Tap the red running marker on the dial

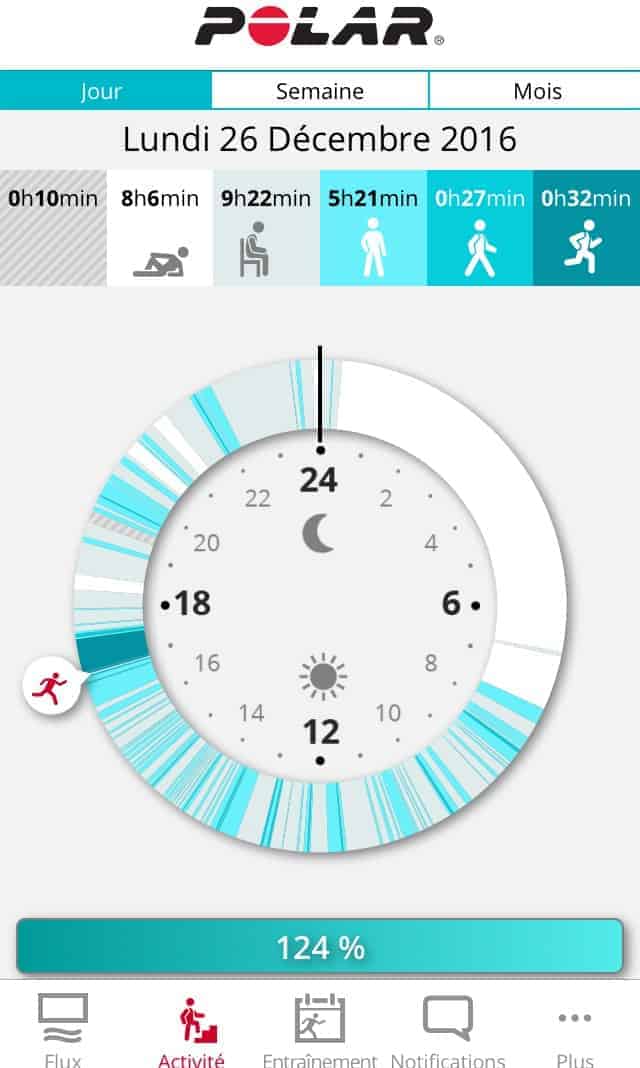click(x=47, y=686)
